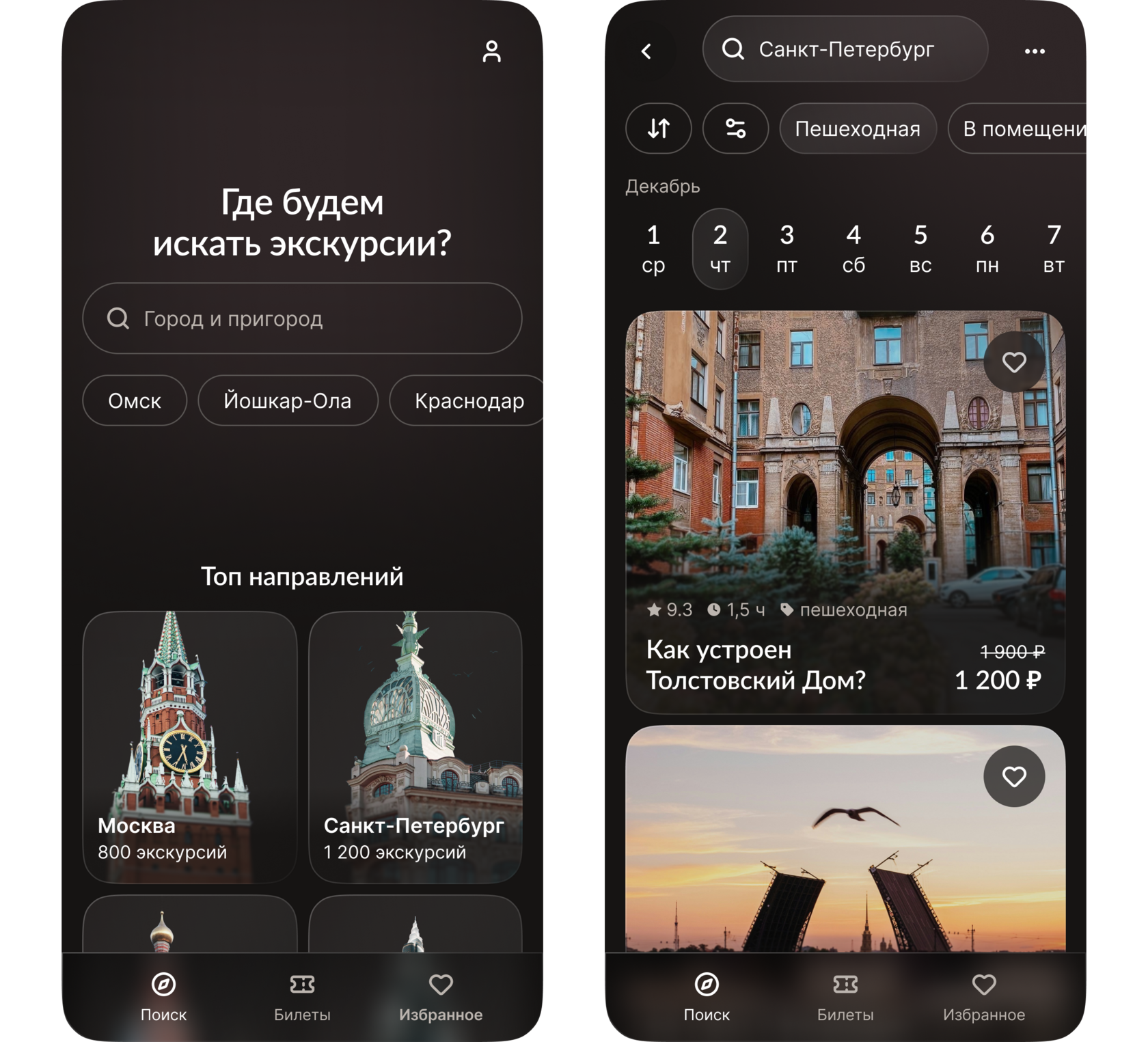Screen dimensions: 1148x1042
Task: Choose the Йошкар-Ола chip
Action: (288, 401)
